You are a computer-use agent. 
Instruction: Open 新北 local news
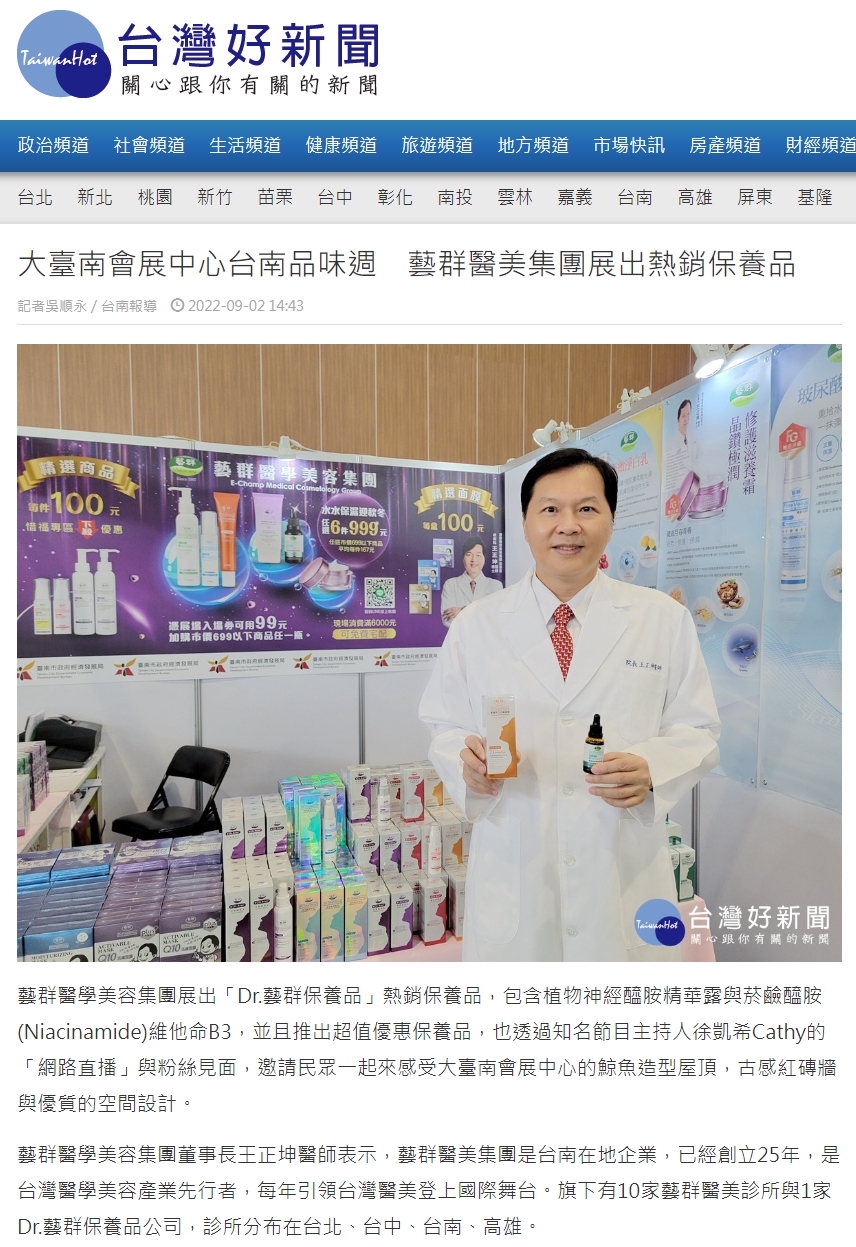point(95,197)
